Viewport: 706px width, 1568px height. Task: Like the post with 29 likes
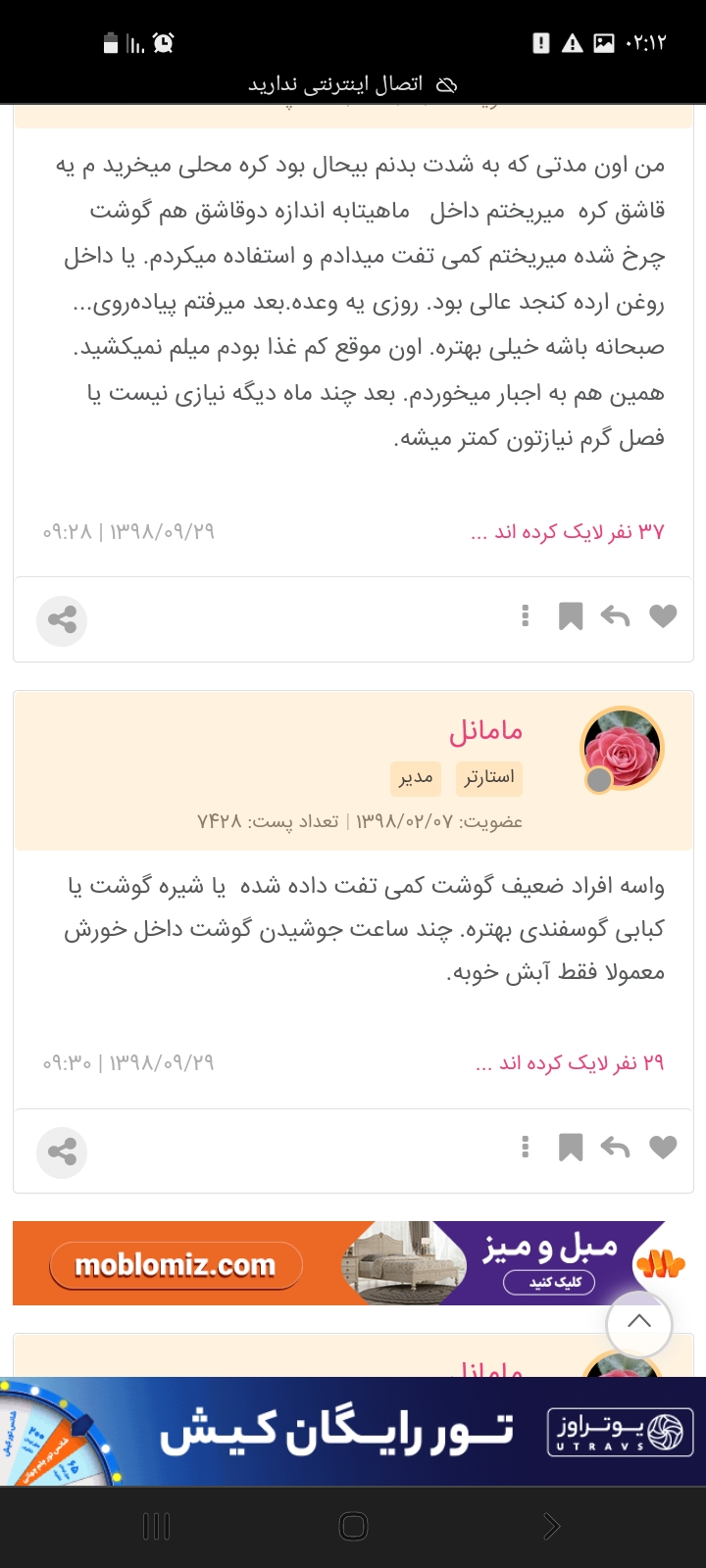click(663, 1148)
